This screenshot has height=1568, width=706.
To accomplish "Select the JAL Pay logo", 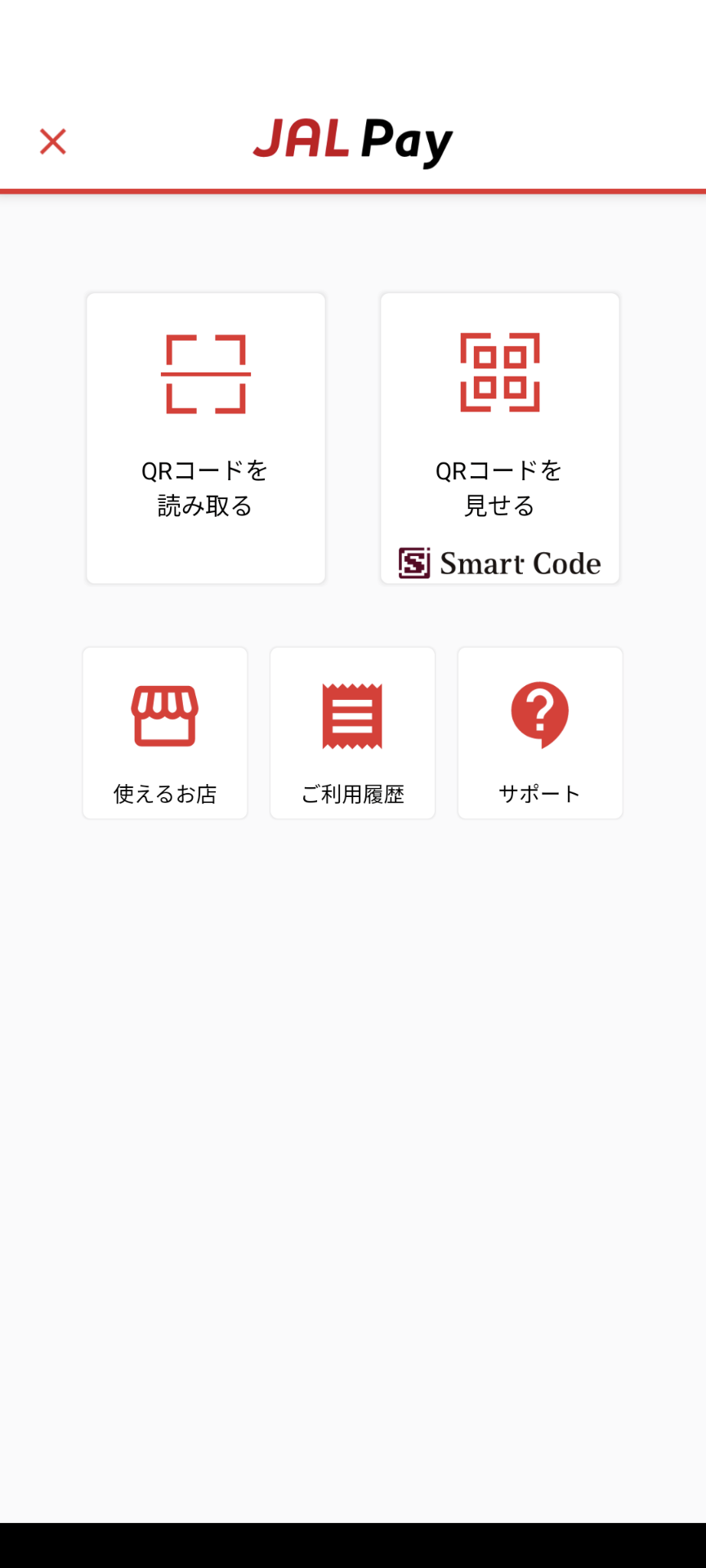I will pyautogui.click(x=353, y=140).
